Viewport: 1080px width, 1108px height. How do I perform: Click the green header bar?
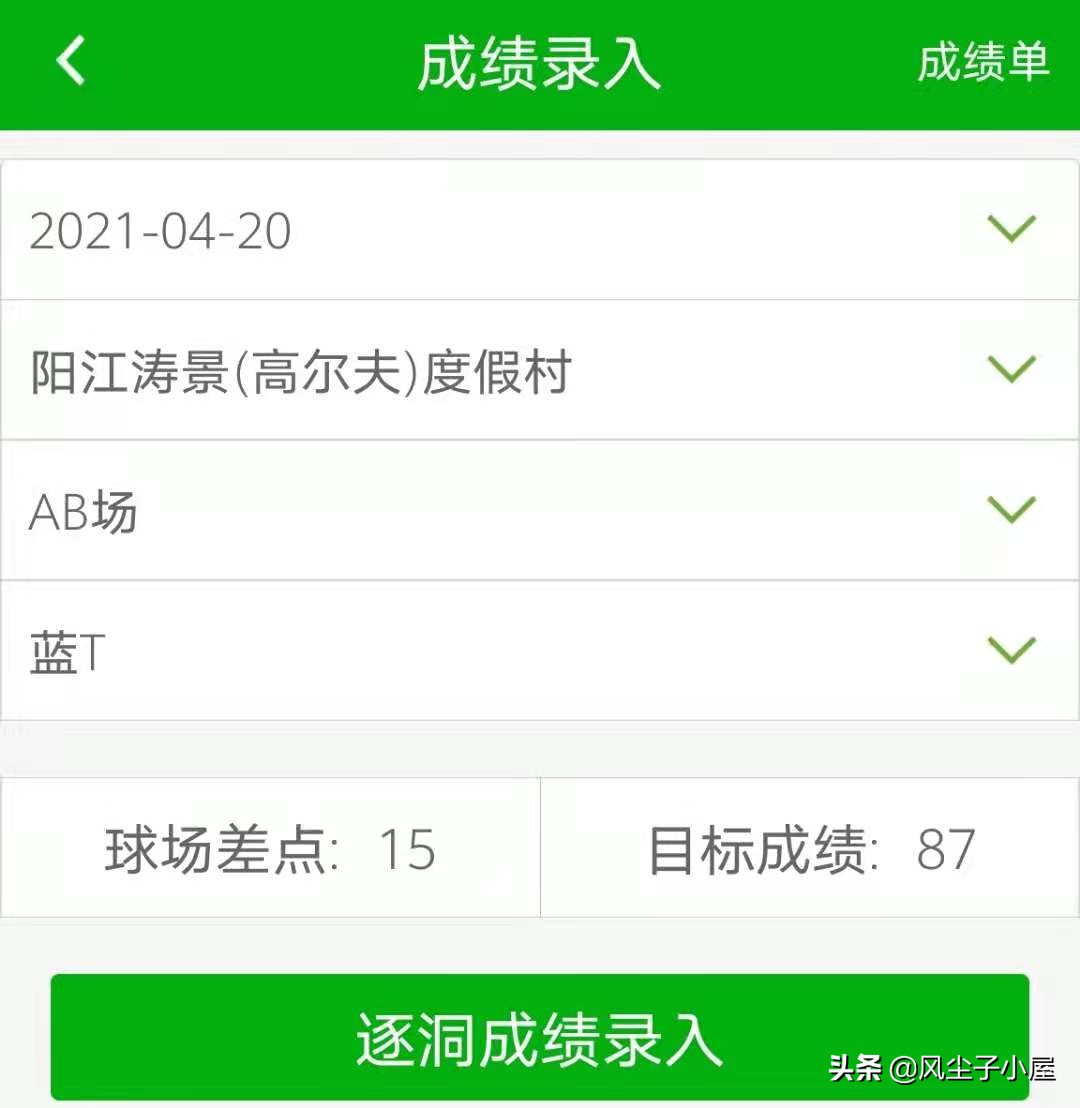pyautogui.click(x=540, y=62)
